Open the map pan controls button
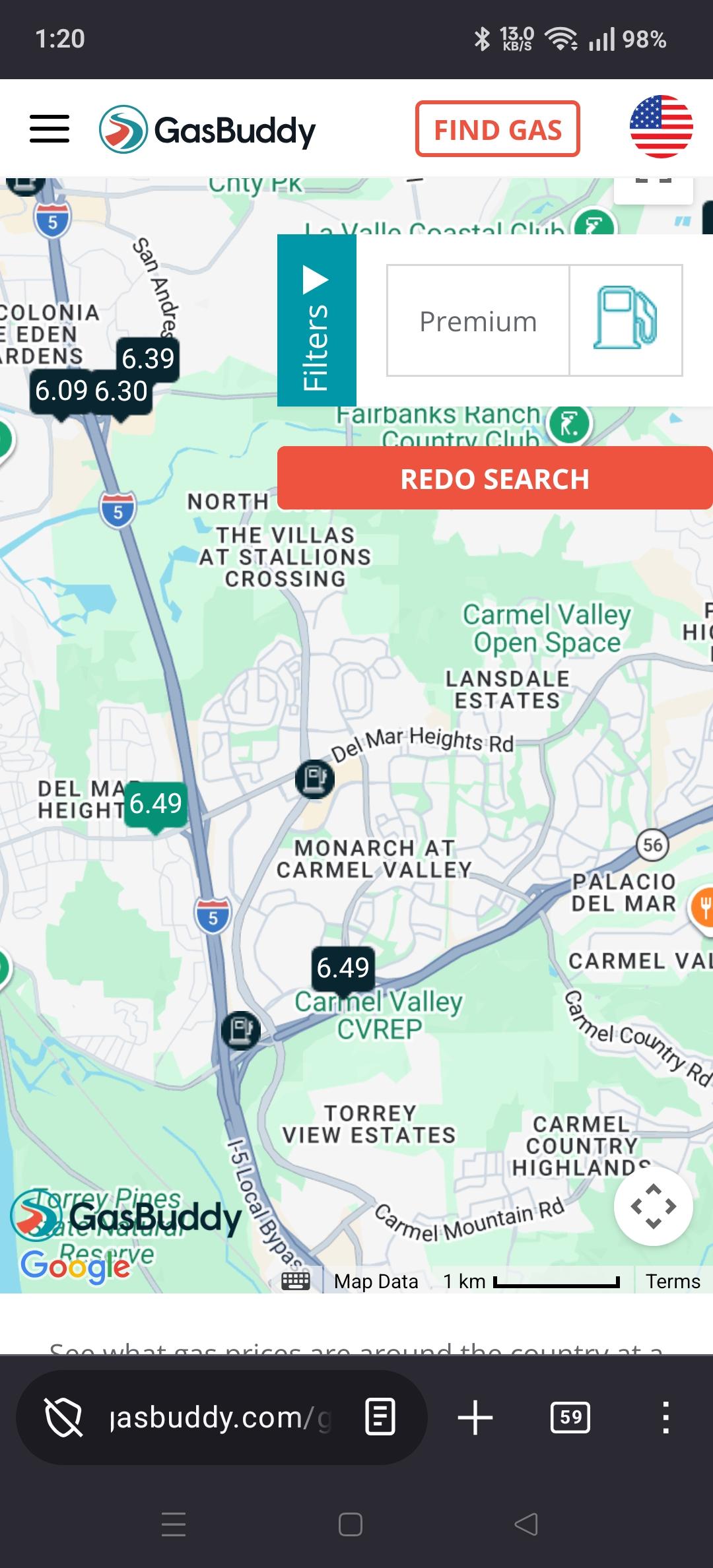713x1568 pixels. [653, 1206]
